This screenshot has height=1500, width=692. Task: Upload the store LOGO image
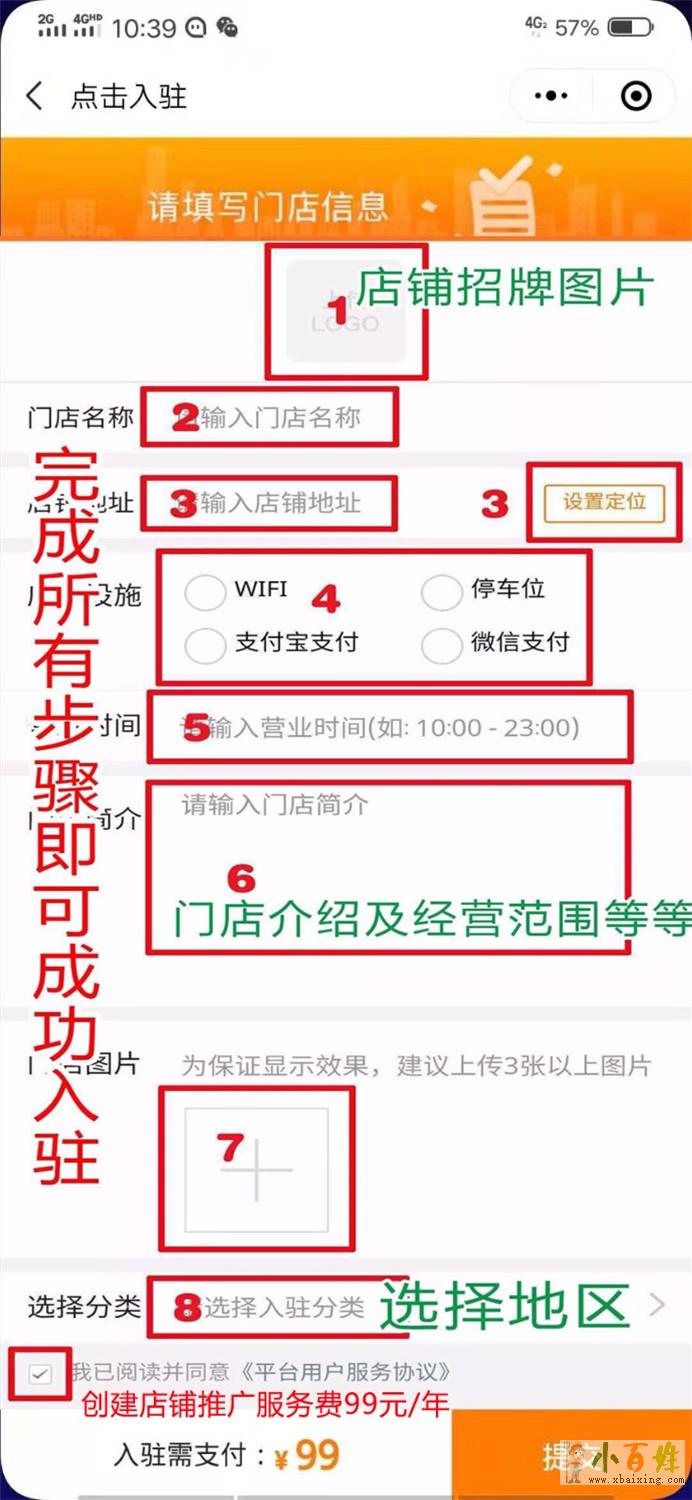pos(345,311)
